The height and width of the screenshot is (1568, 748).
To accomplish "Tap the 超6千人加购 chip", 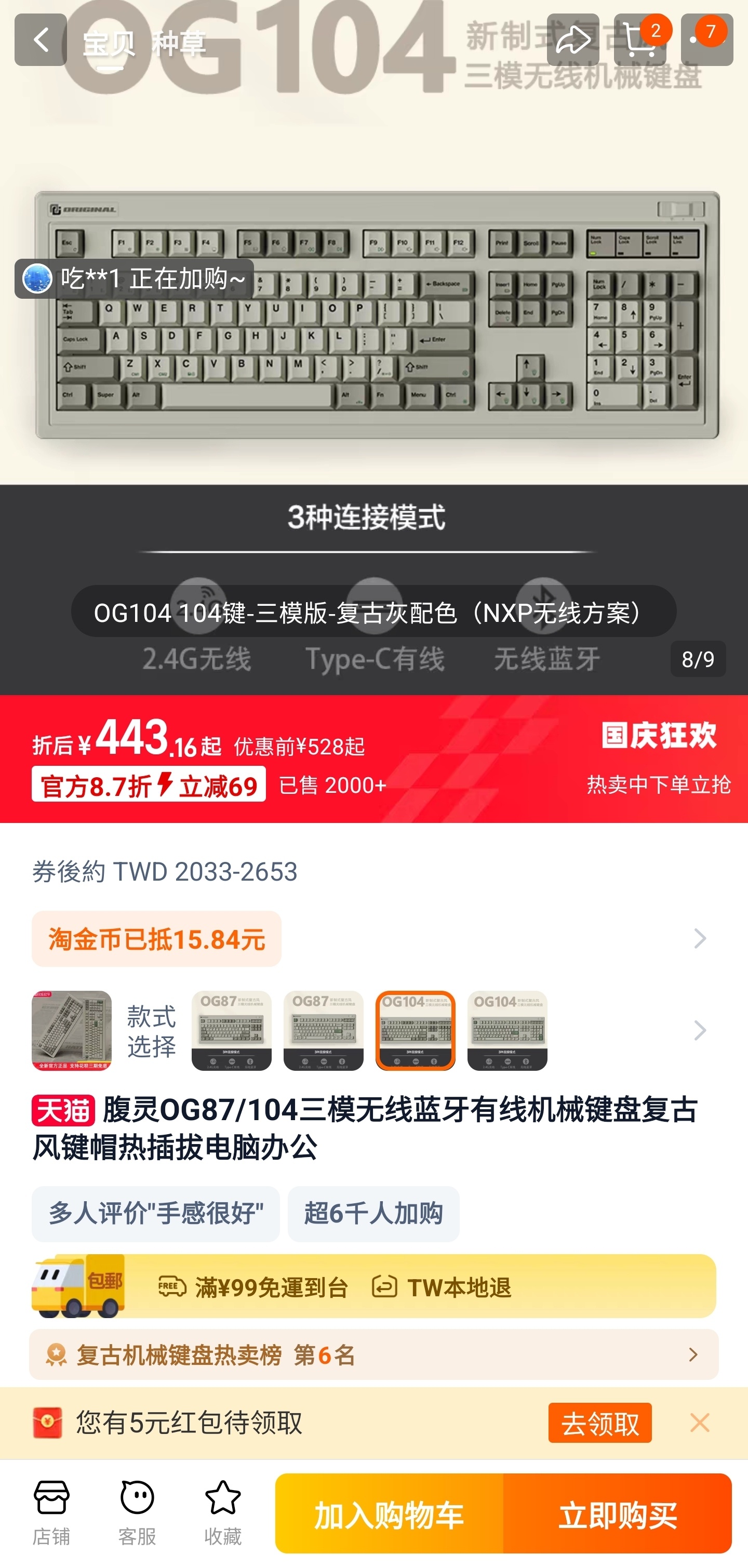I will [x=373, y=1213].
